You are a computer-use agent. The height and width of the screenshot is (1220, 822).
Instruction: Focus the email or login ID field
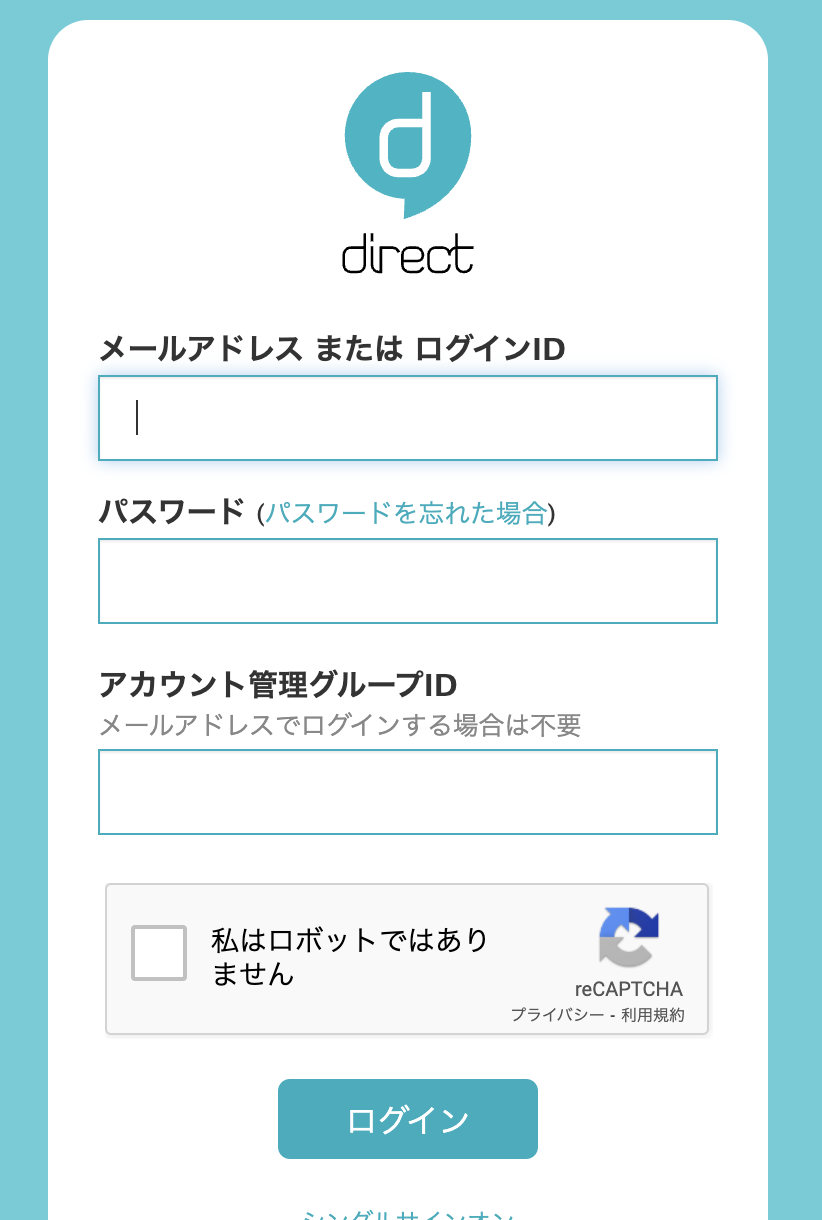coord(408,418)
